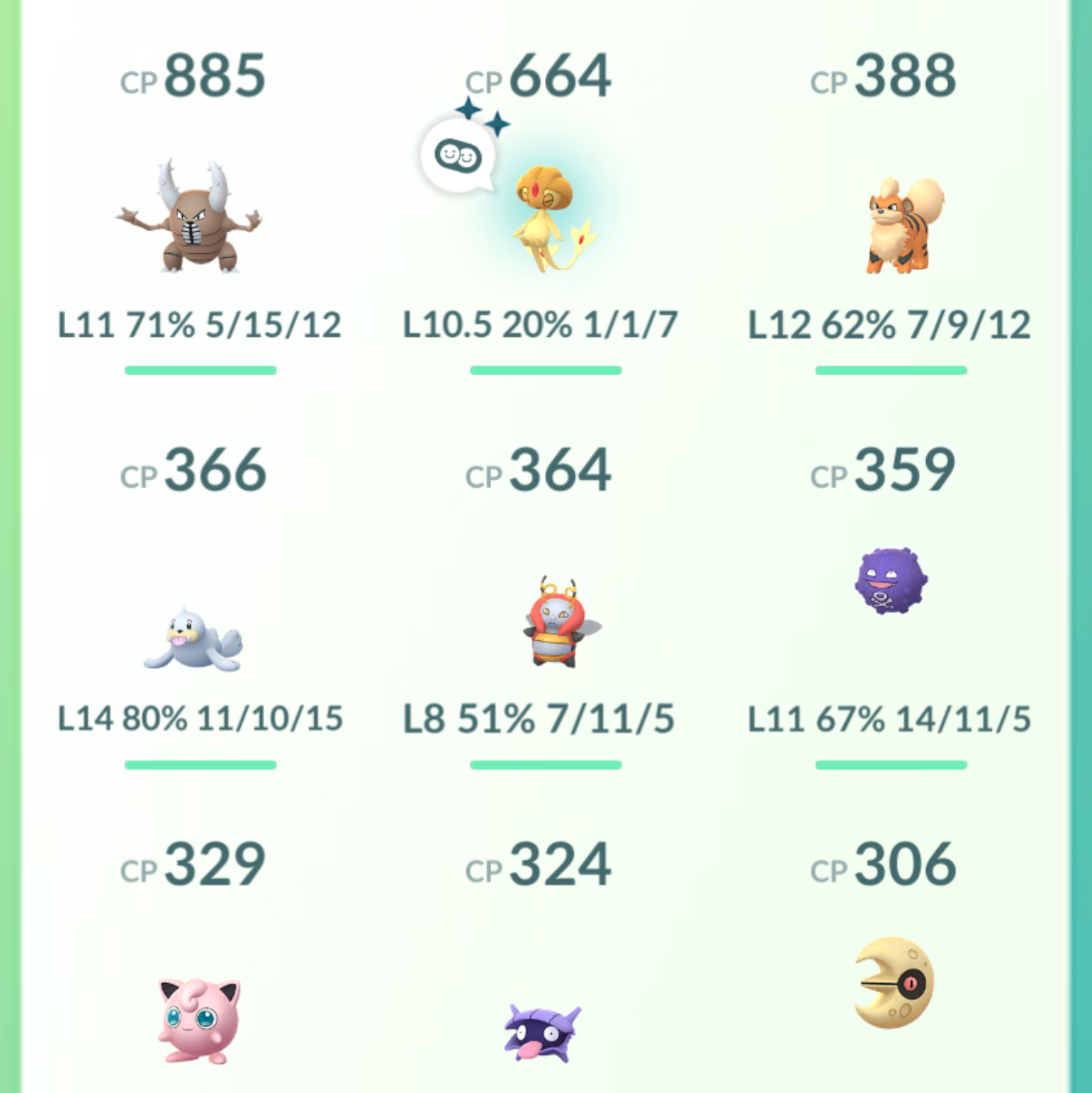View the CP 324 Shellder
Viewport: 1092px width, 1093px height.
(542, 1032)
